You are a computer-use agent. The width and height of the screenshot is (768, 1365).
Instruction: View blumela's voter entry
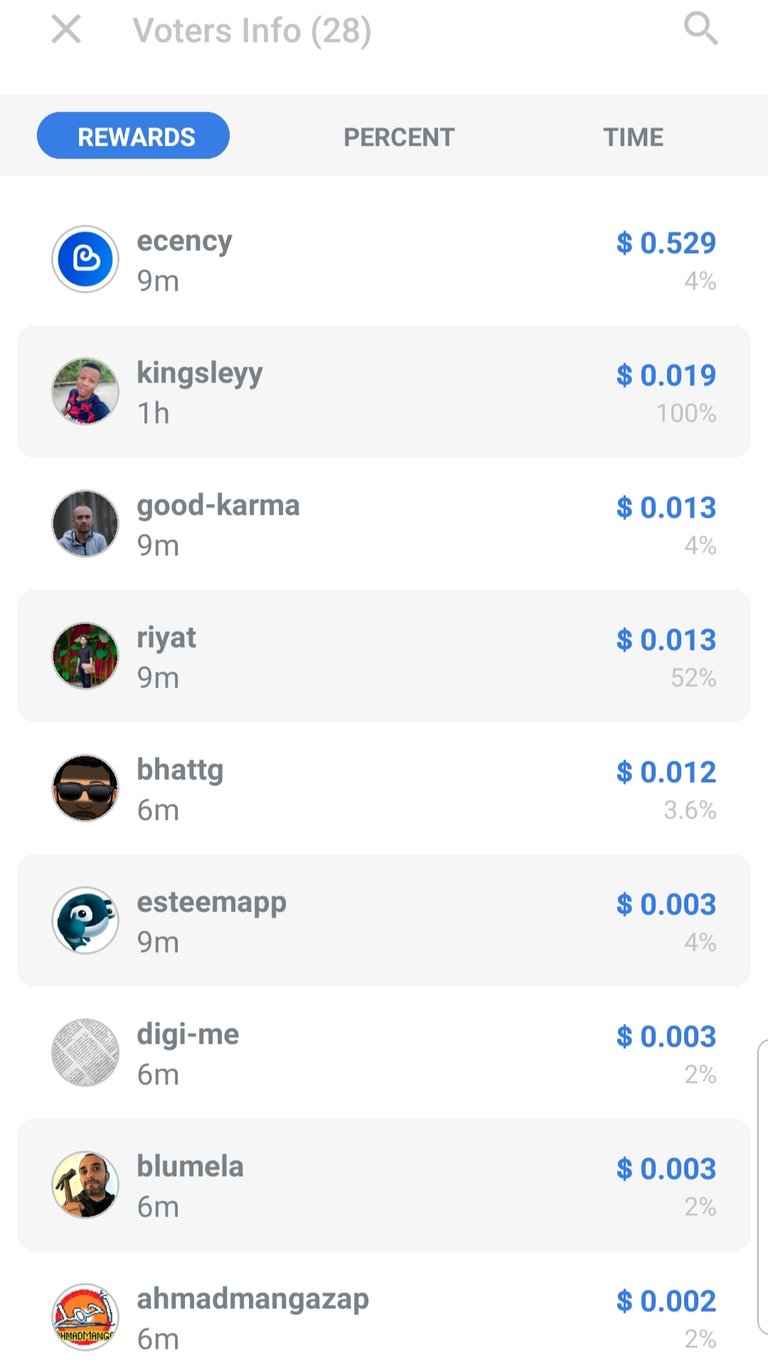point(384,1184)
